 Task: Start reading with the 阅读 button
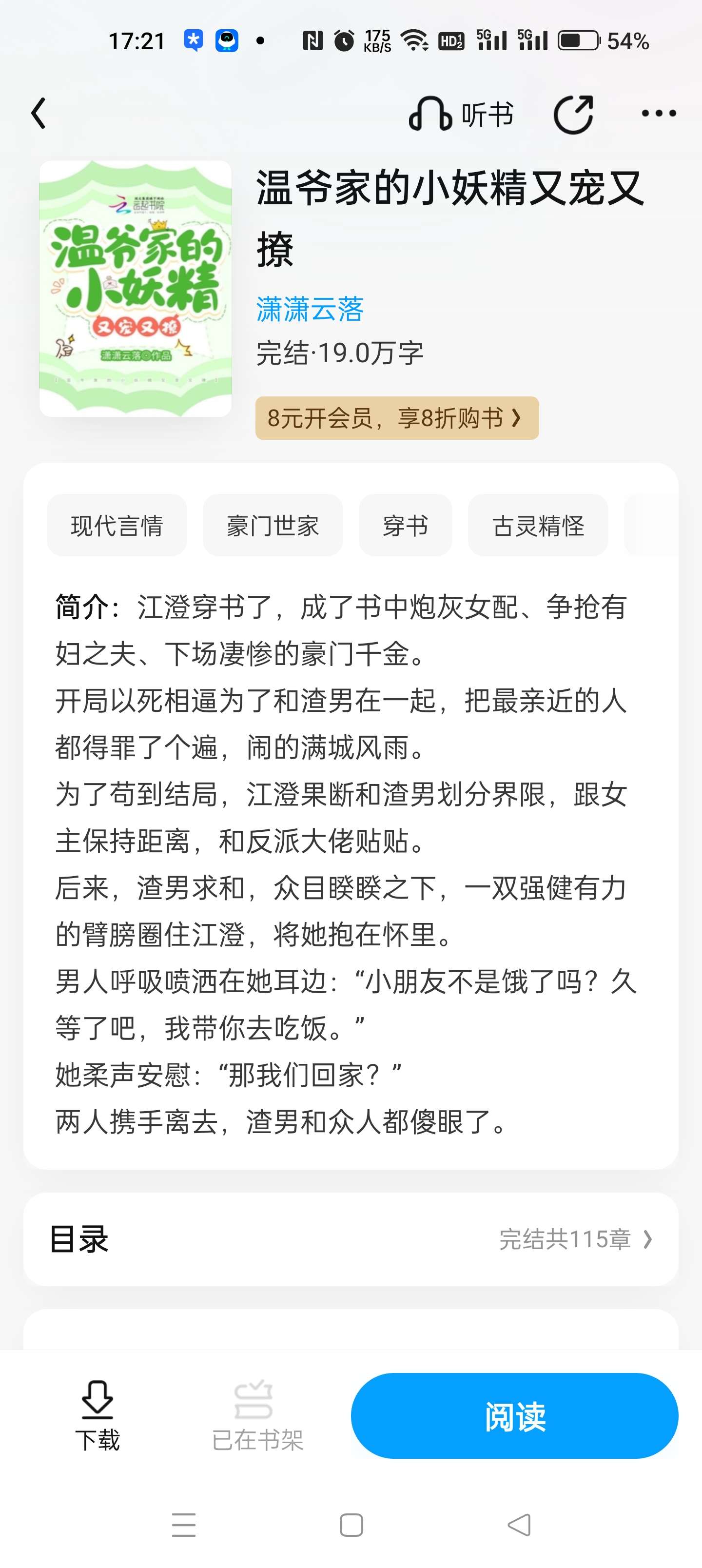pos(514,1416)
